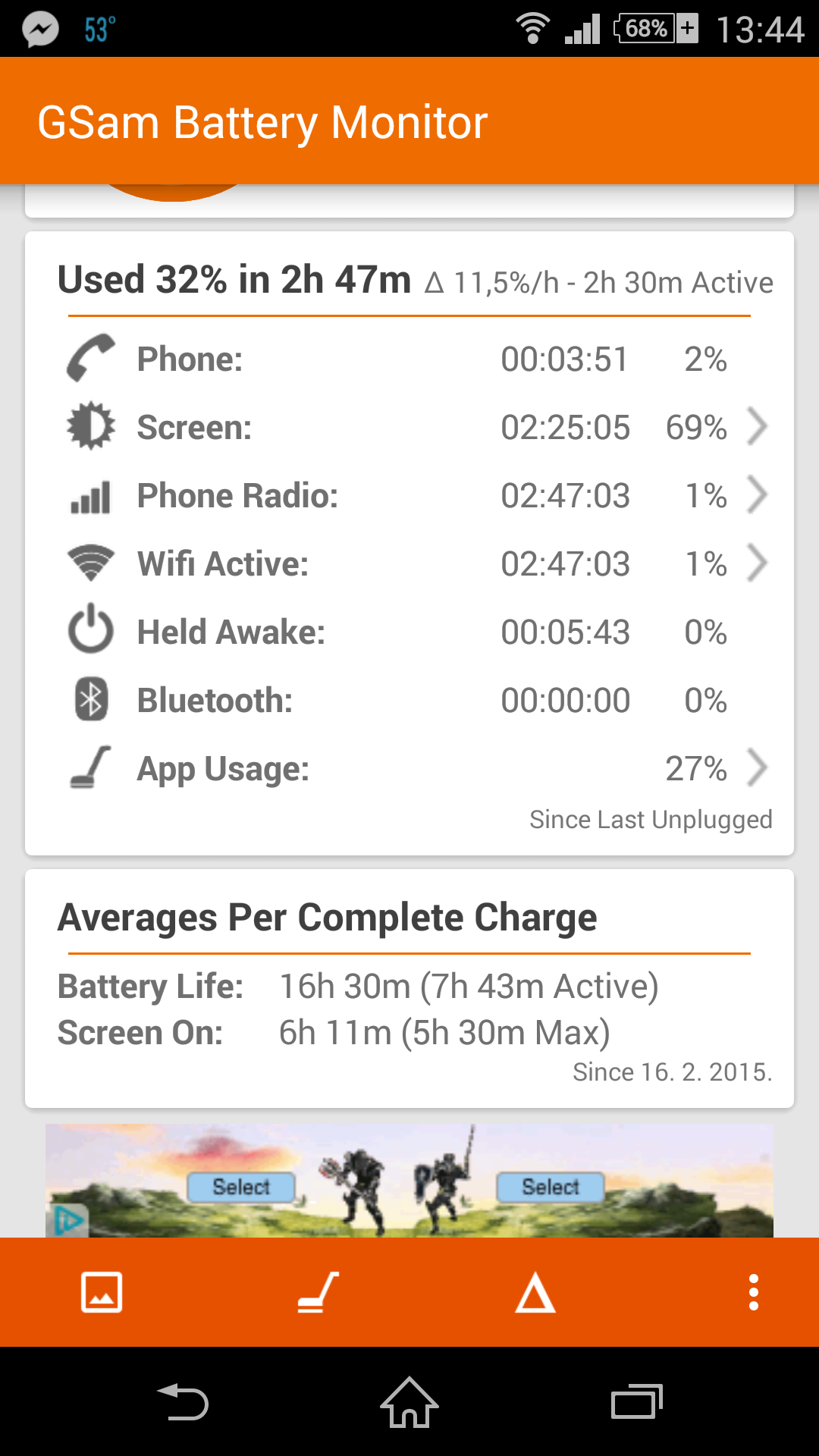Tap the picture icon in bottom toolbar
Viewport: 819px width, 1456px height.
(102, 1292)
